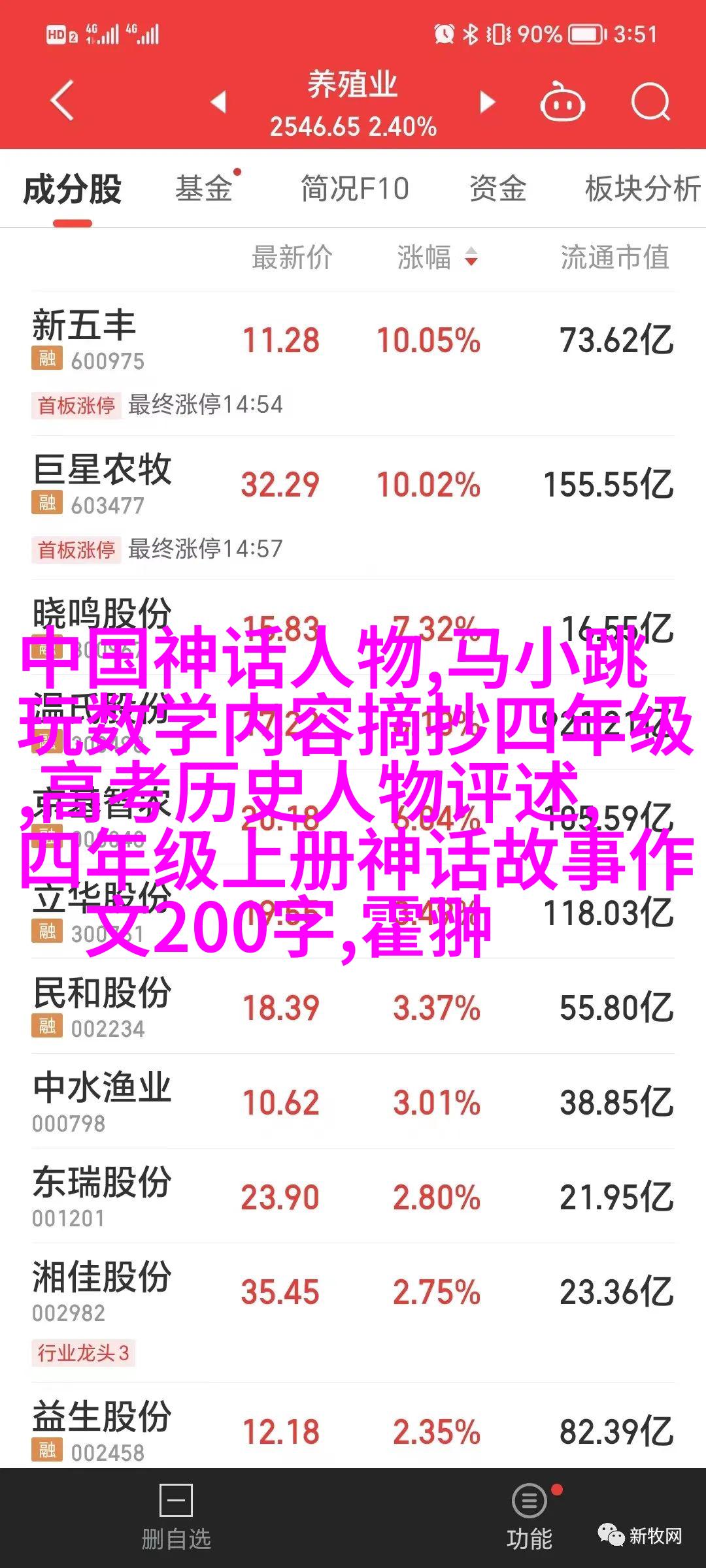706x1568 pixels.
Task: Switch to the 基金 tab
Action: (204, 189)
